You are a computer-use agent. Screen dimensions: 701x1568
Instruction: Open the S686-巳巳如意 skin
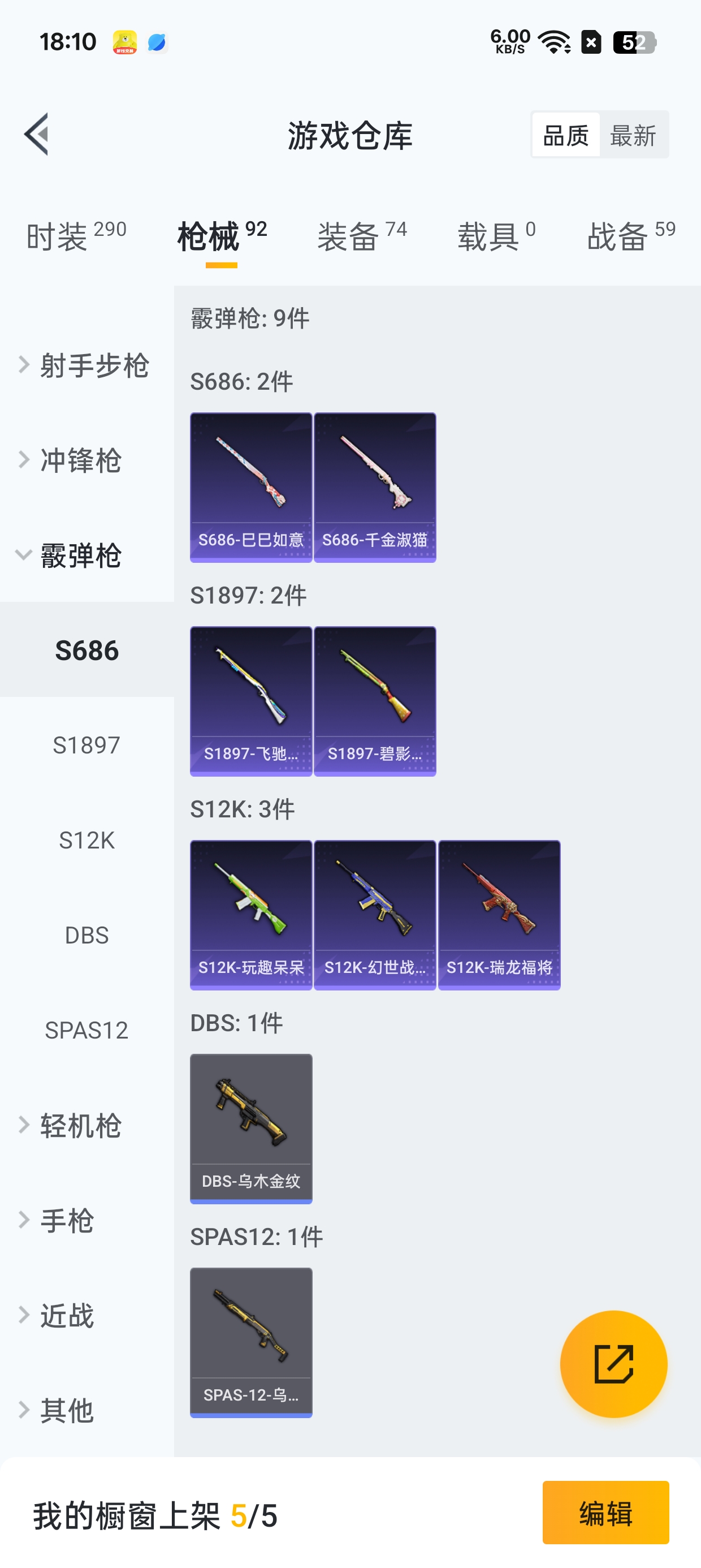(250, 487)
